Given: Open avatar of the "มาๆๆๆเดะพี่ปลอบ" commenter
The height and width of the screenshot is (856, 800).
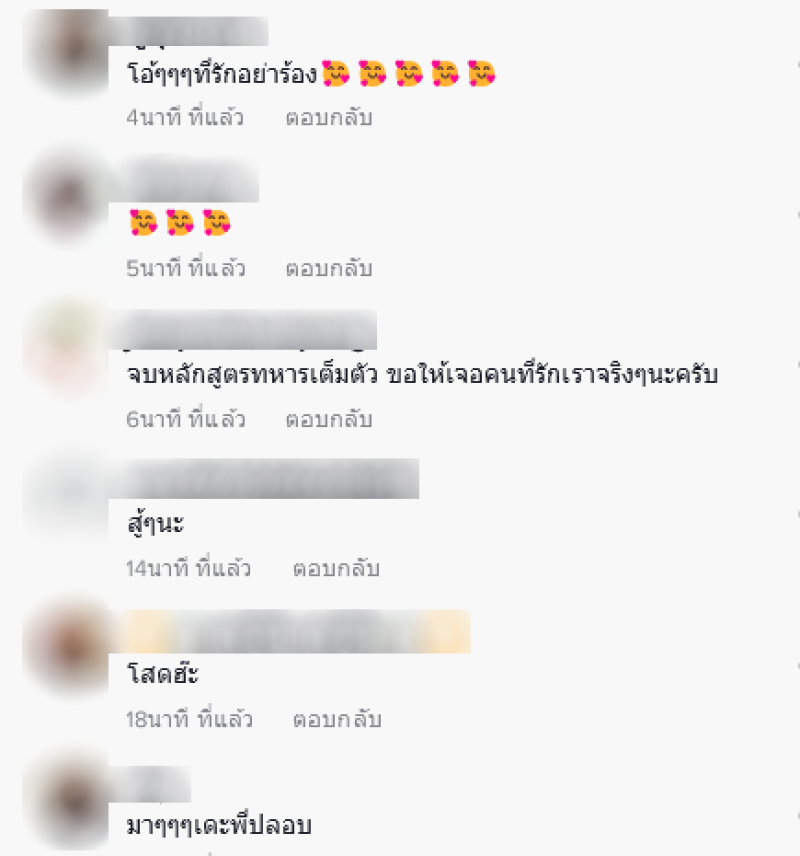Looking at the screenshot, I should coord(66,802).
